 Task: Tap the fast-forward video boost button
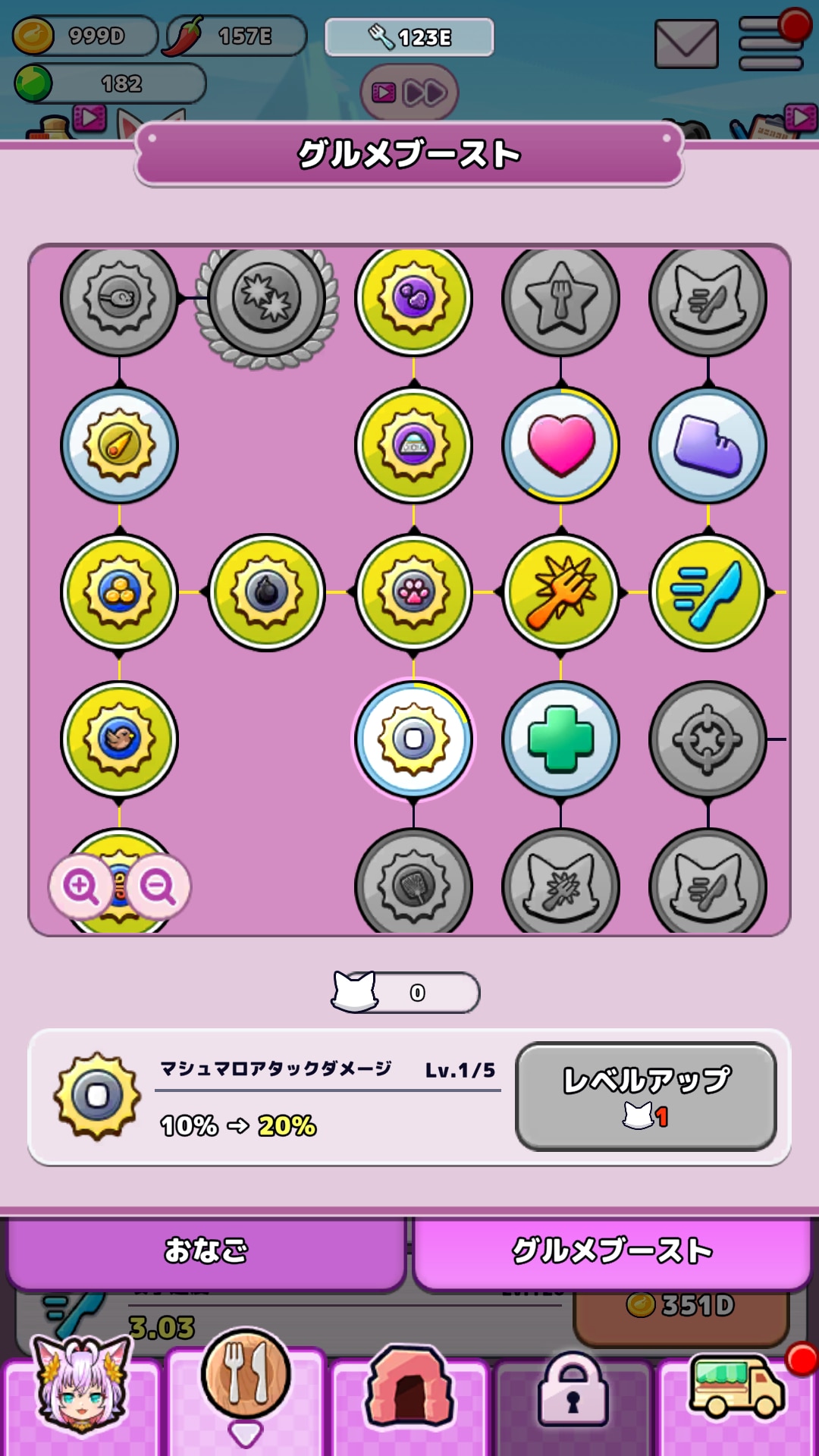(409, 93)
